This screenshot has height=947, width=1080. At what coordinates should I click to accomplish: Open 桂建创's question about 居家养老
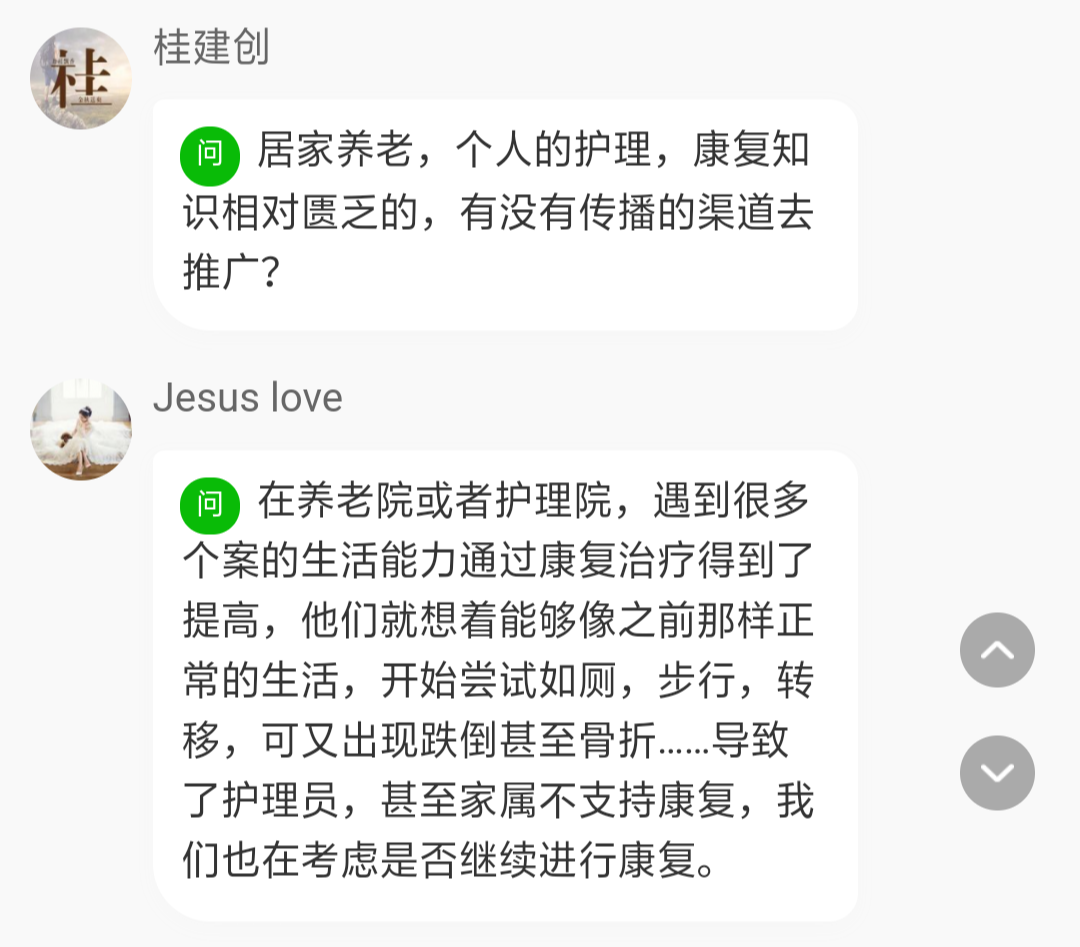coord(505,214)
